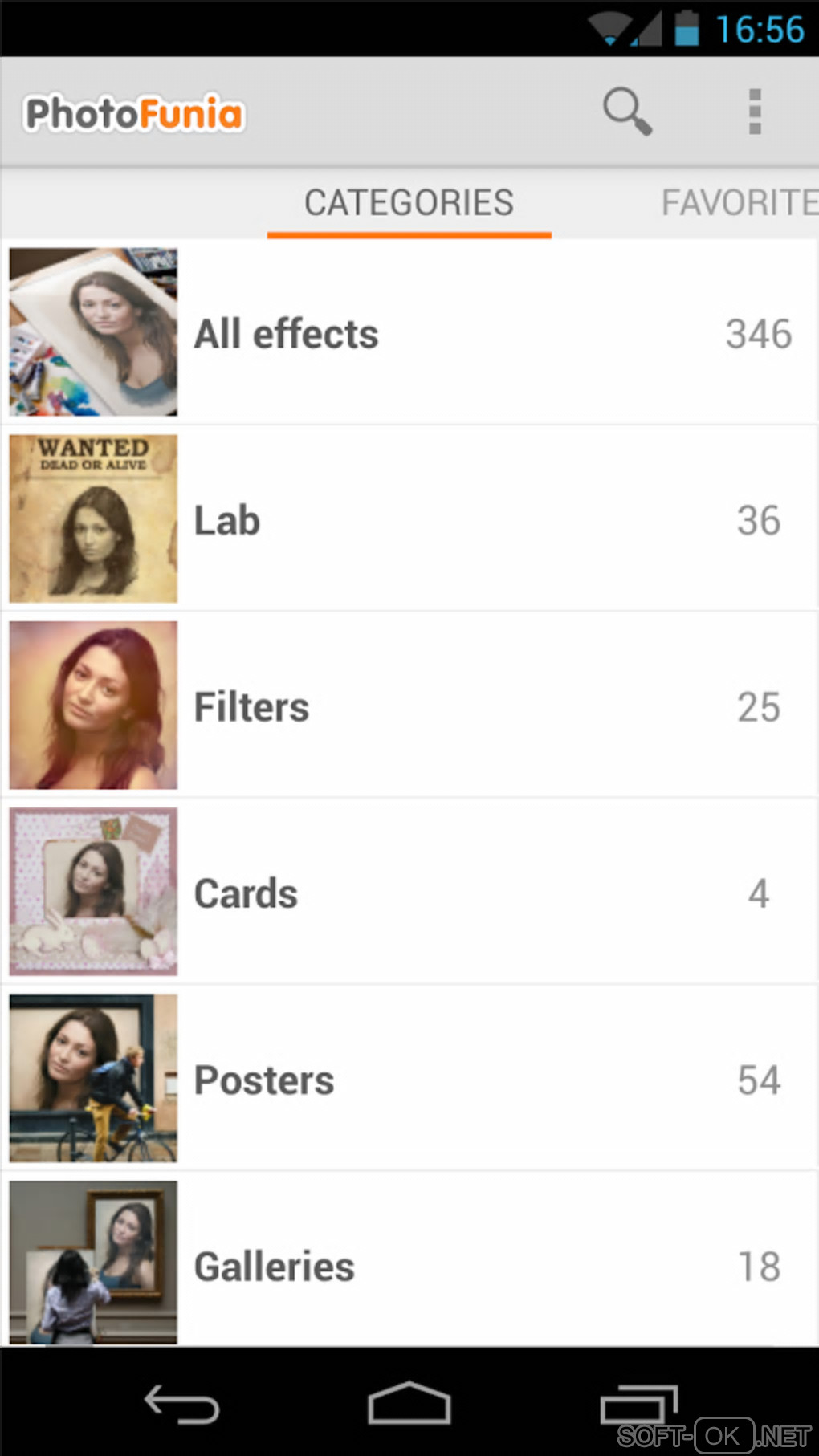Open the Filters category
Image resolution: width=819 pixels, height=1456 pixels.
(409, 706)
